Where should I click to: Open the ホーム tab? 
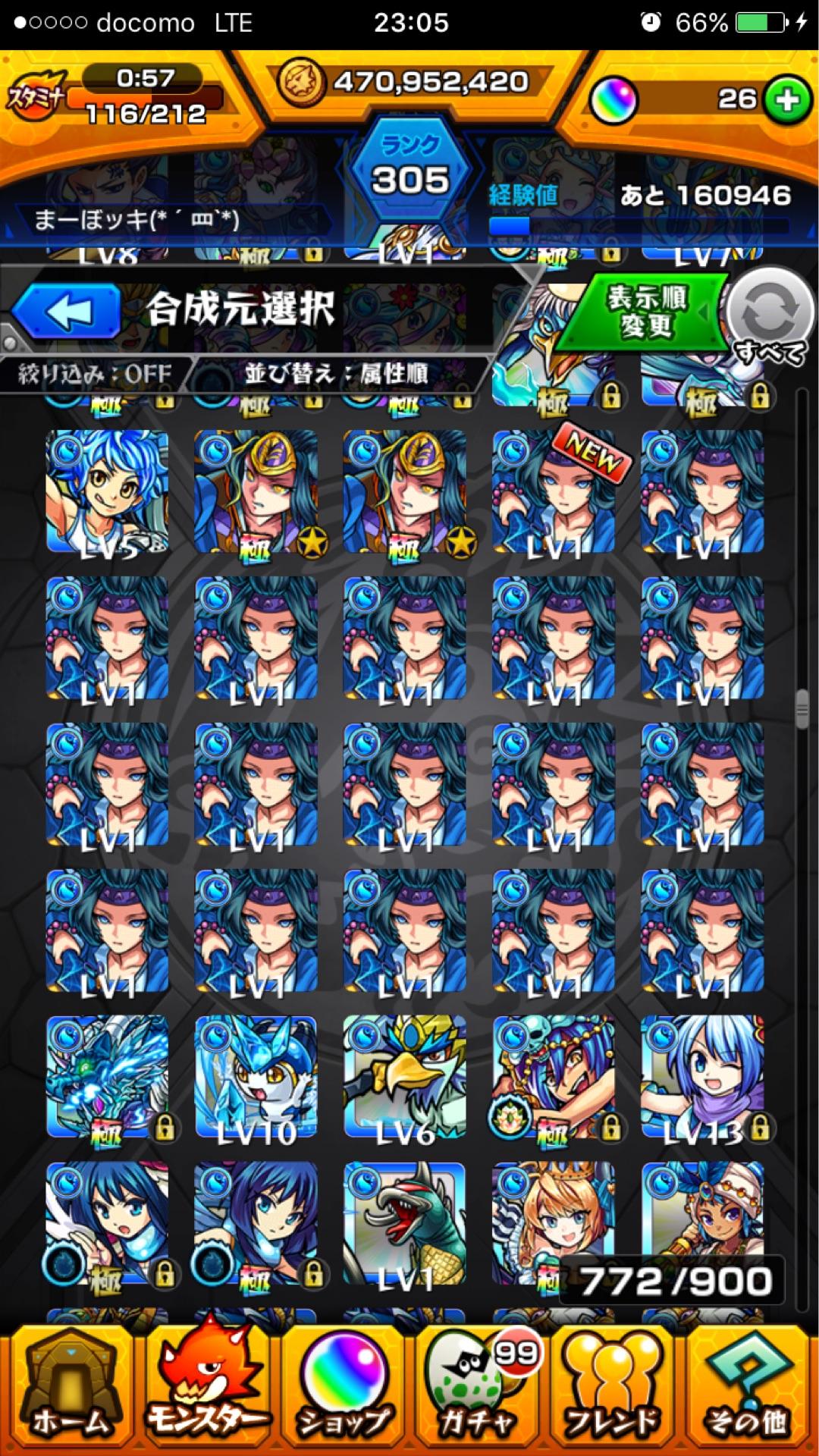[69, 1391]
